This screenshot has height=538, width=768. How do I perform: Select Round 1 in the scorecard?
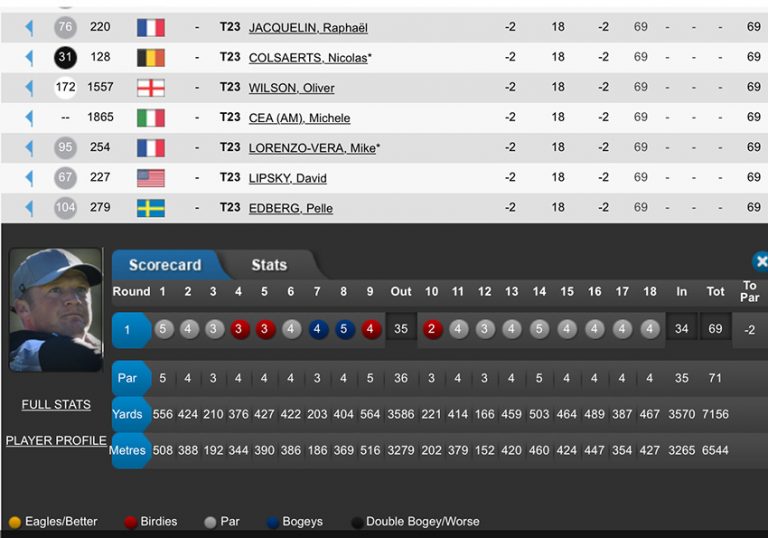click(x=130, y=330)
